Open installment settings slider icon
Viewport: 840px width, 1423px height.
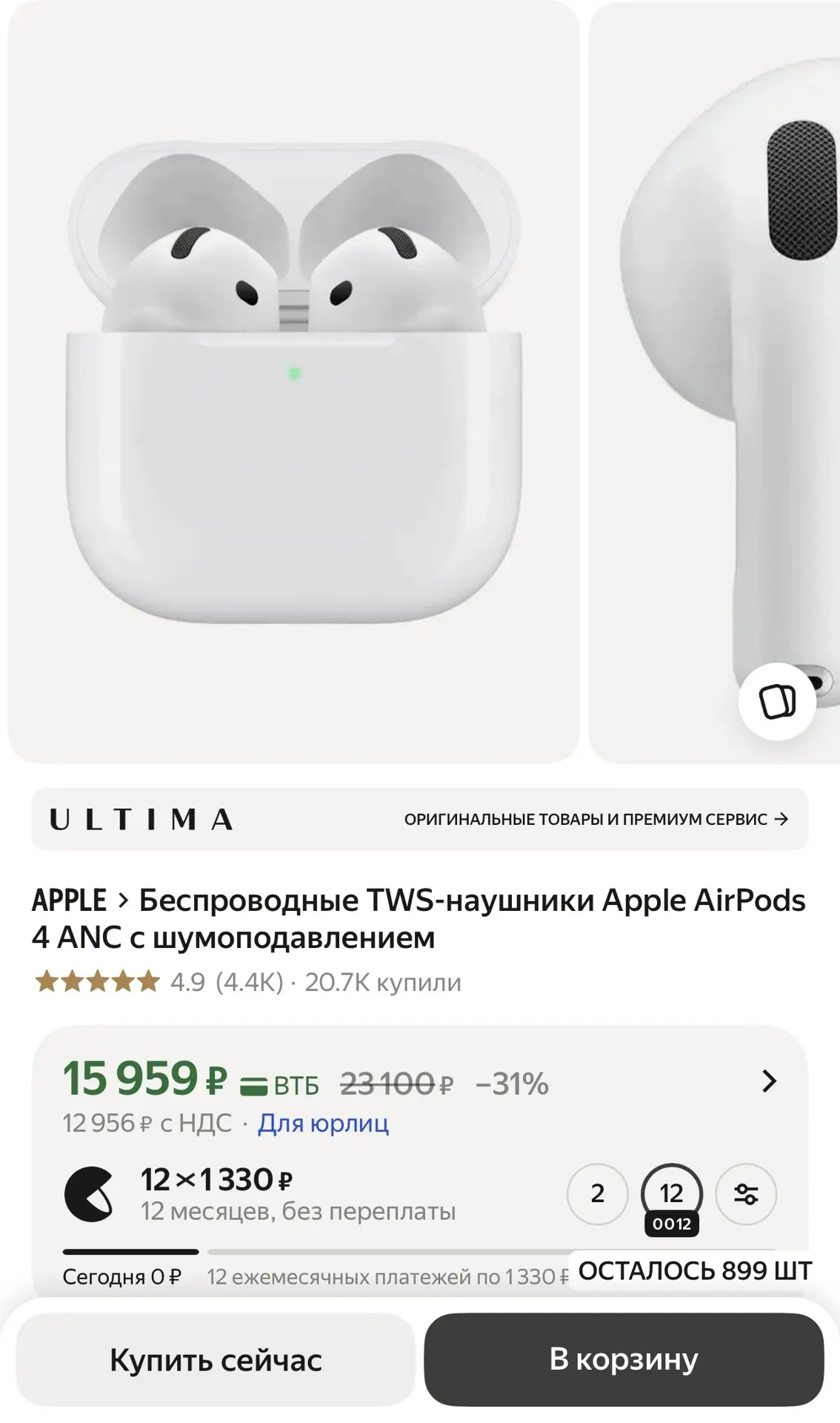pyautogui.click(x=746, y=1193)
